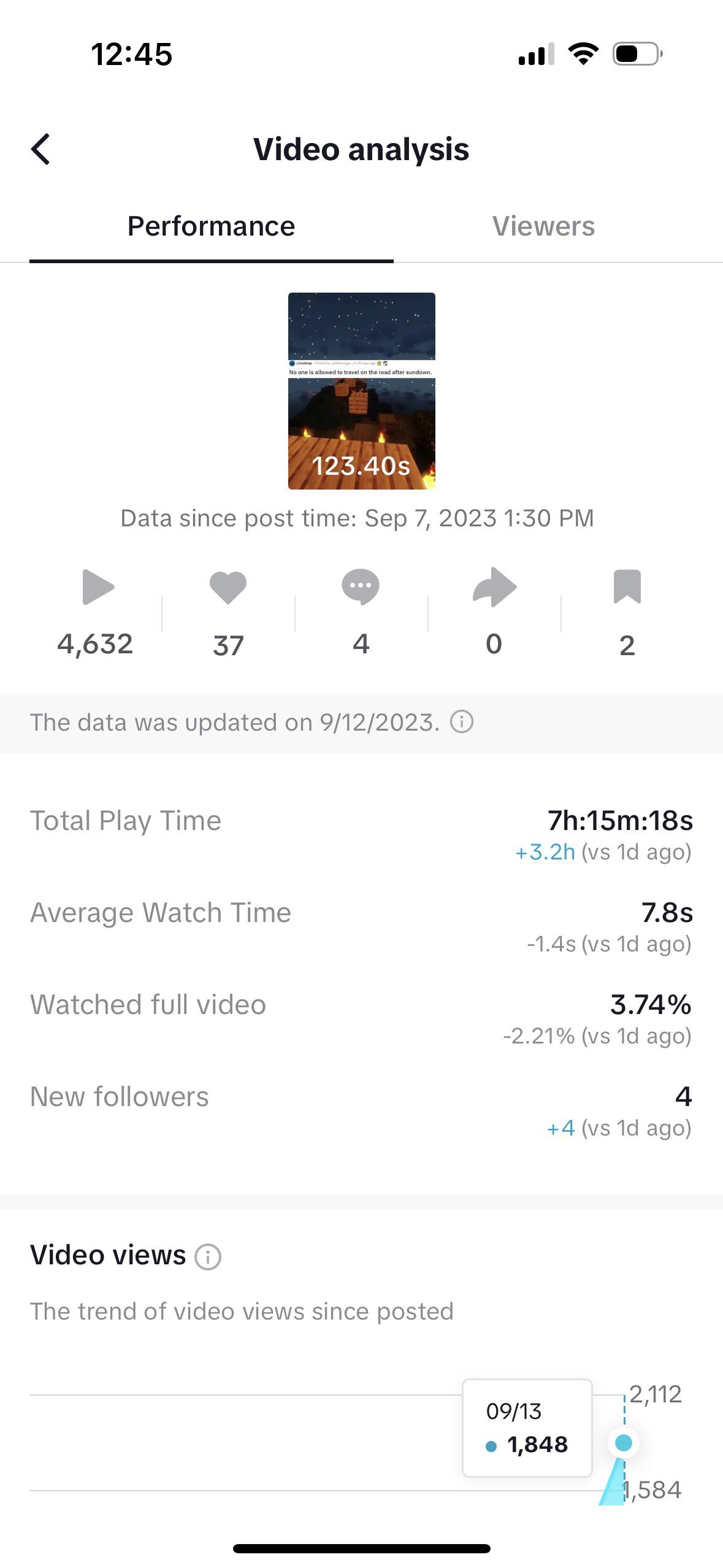723x1568 pixels.
Task: Select the 09/13 chart data point
Action: (623, 1443)
